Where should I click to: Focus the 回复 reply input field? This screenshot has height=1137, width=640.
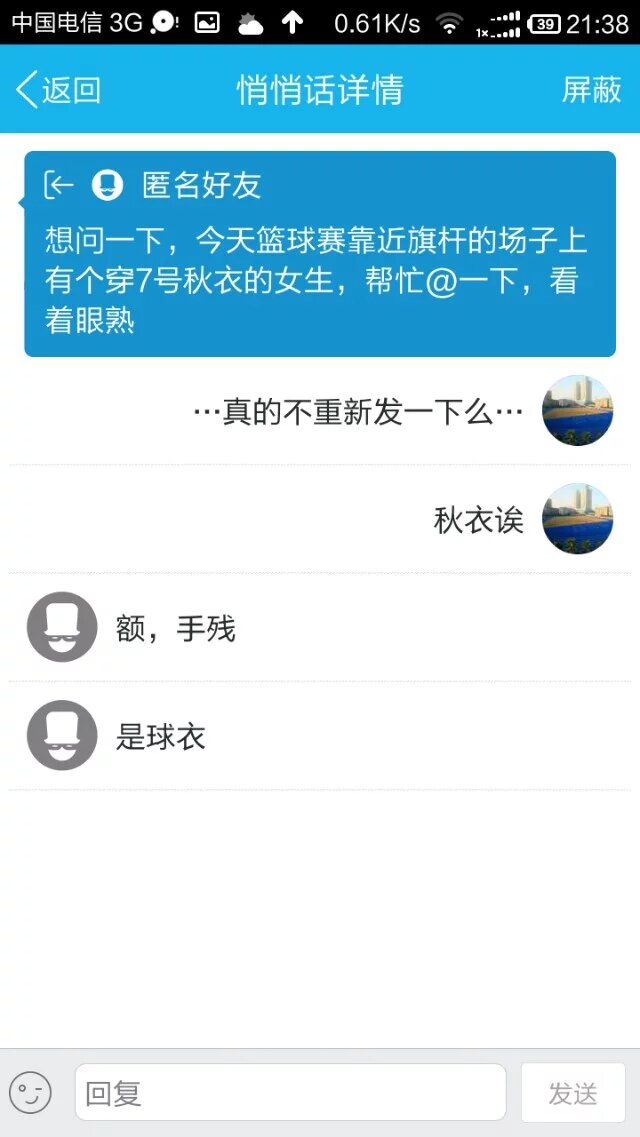click(x=290, y=1092)
